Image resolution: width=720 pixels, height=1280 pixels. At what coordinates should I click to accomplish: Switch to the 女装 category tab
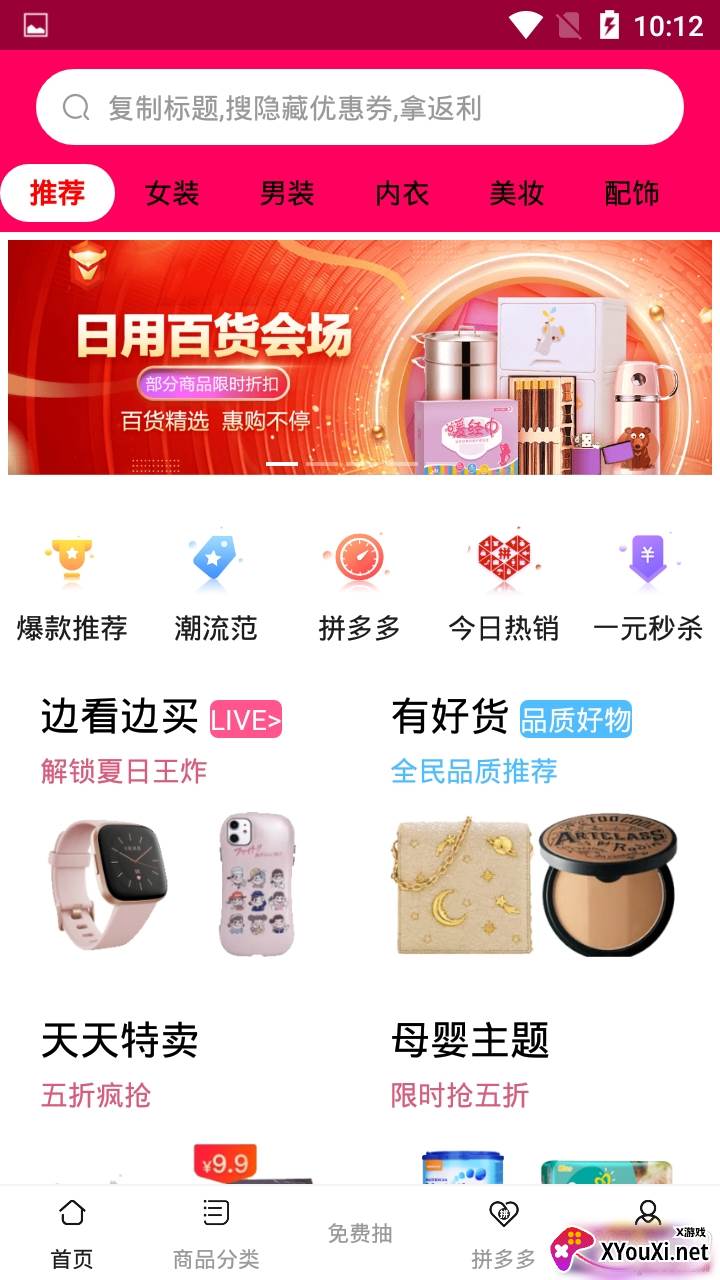[172, 193]
